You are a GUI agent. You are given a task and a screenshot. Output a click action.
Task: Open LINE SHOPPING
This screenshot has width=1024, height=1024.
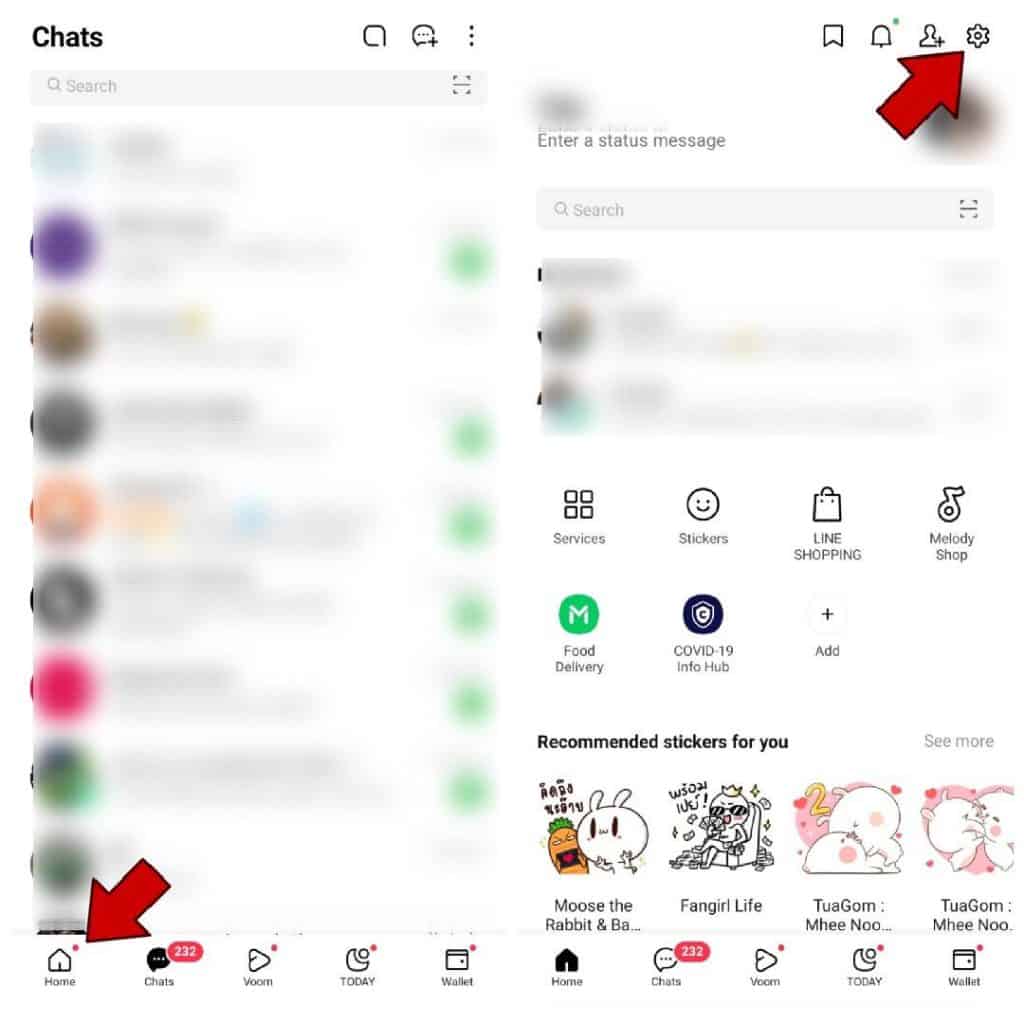827,523
